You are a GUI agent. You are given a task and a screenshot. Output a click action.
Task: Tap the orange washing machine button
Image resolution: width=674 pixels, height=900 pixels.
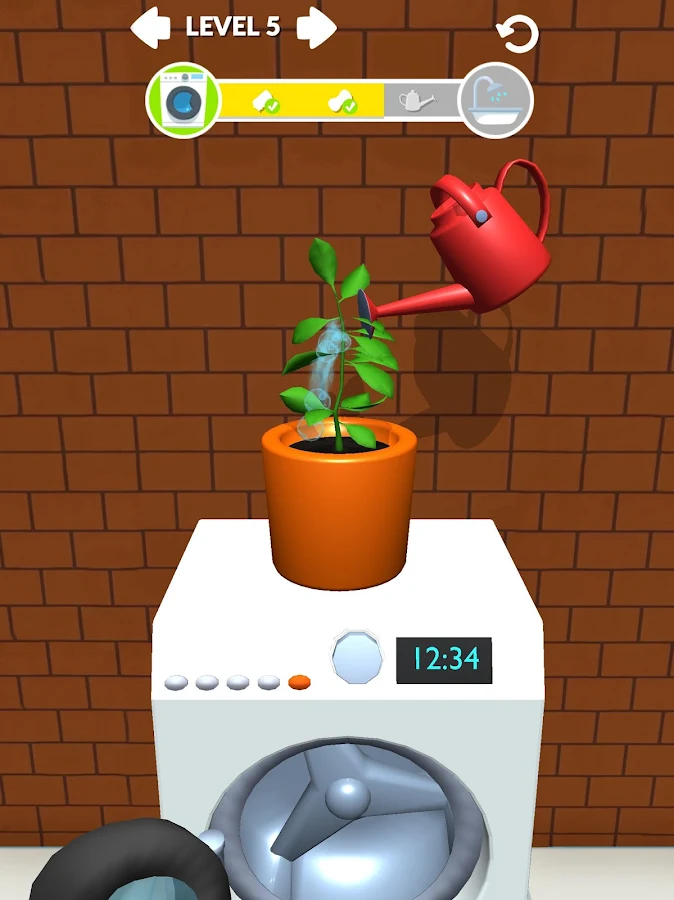299,682
